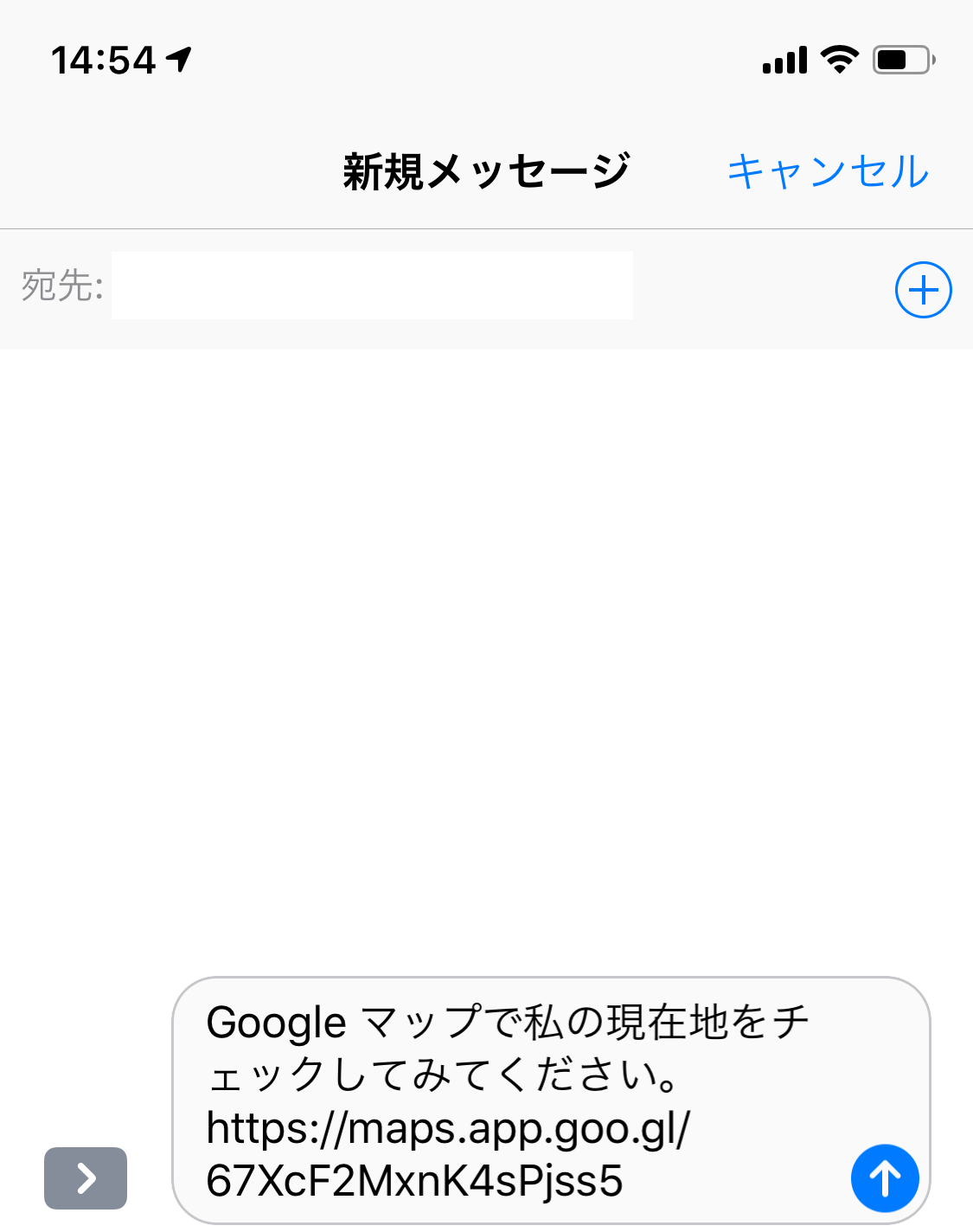
Task: Send the message with the blue arrow
Action: [x=884, y=1177]
